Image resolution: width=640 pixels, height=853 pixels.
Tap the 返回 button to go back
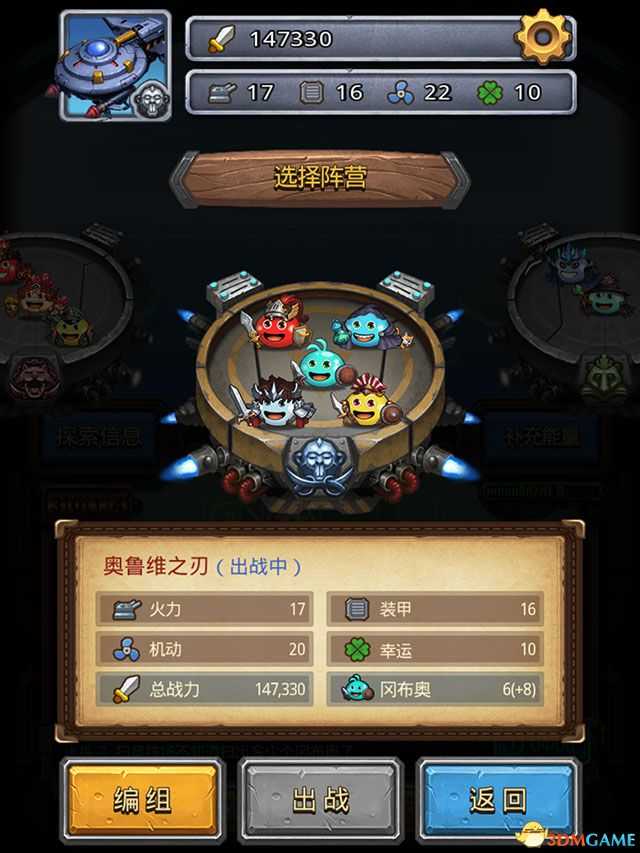498,799
